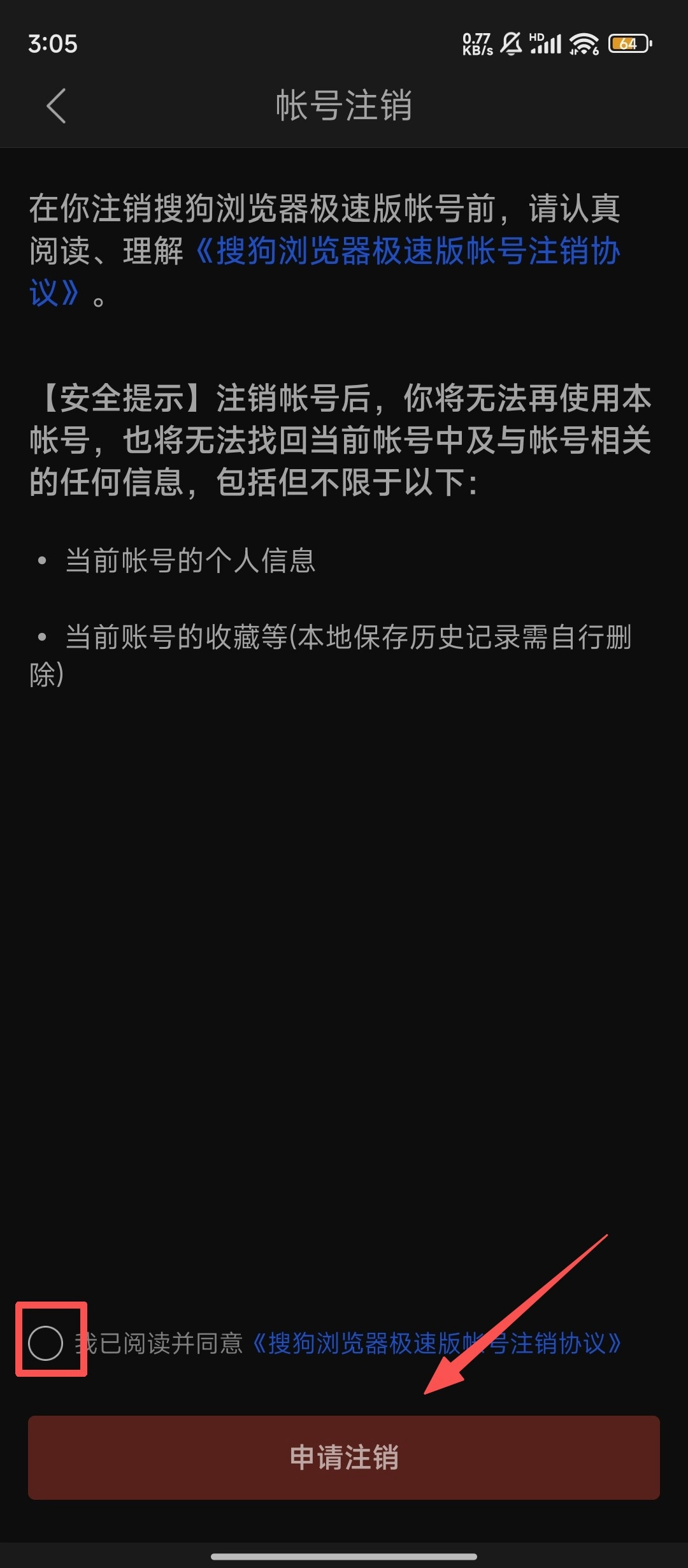This screenshot has width=688, height=1568.
Task: Check the 我已阅读并同意 agreement checkbox
Action: pyautogui.click(x=46, y=1343)
